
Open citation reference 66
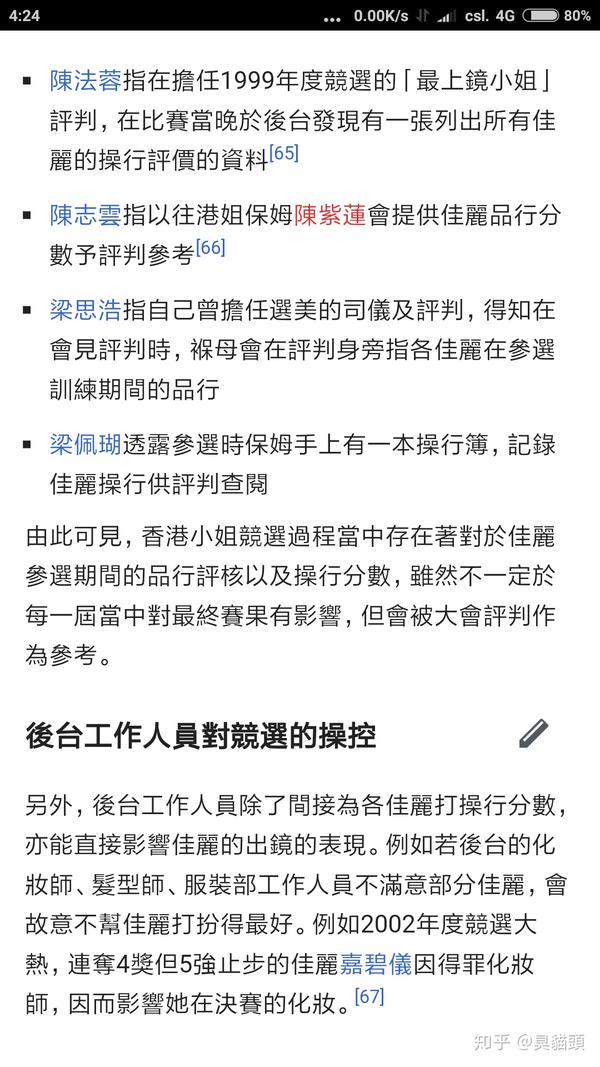[x=211, y=248]
